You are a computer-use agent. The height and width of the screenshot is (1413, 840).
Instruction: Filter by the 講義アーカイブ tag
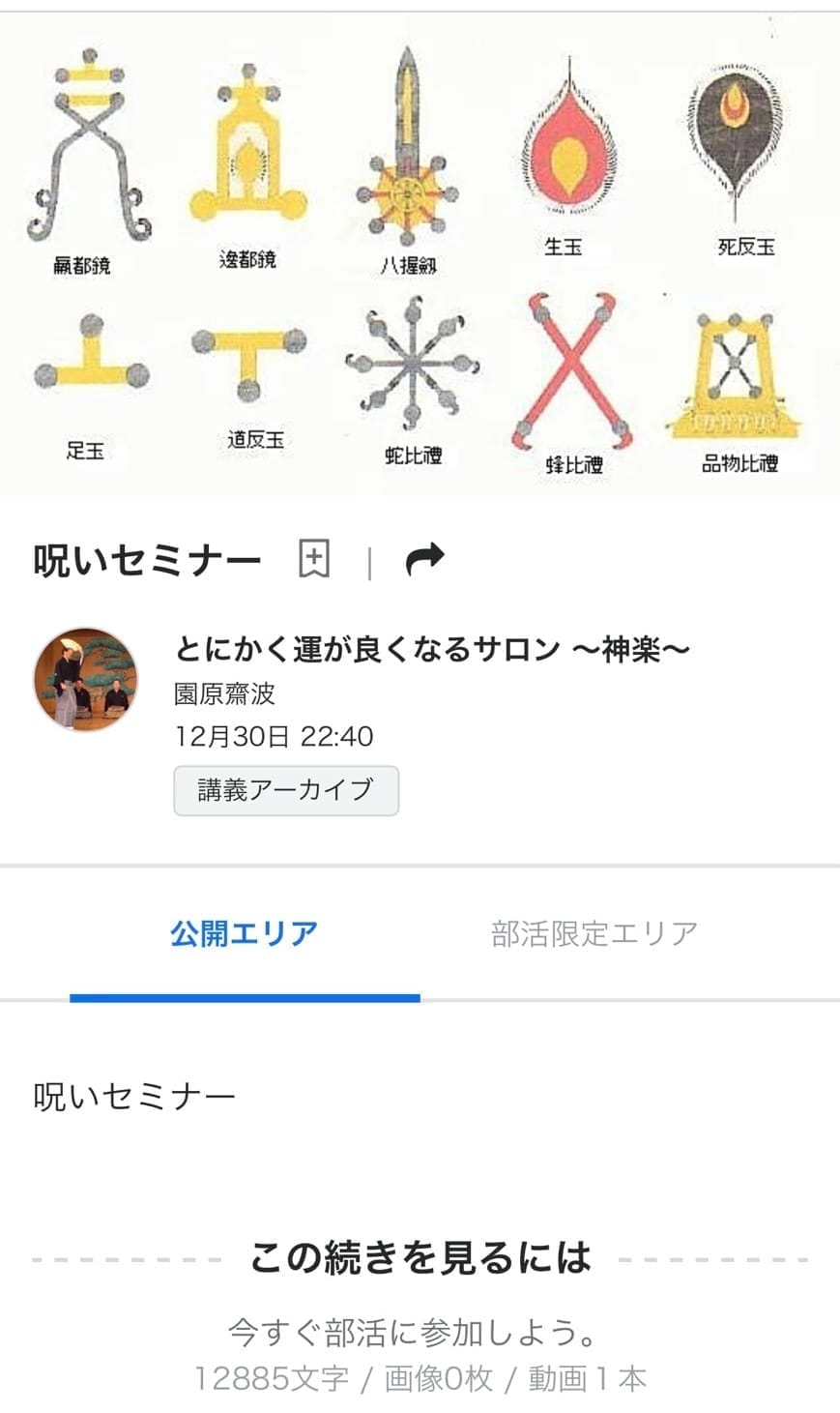pyautogui.click(x=285, y=790)
